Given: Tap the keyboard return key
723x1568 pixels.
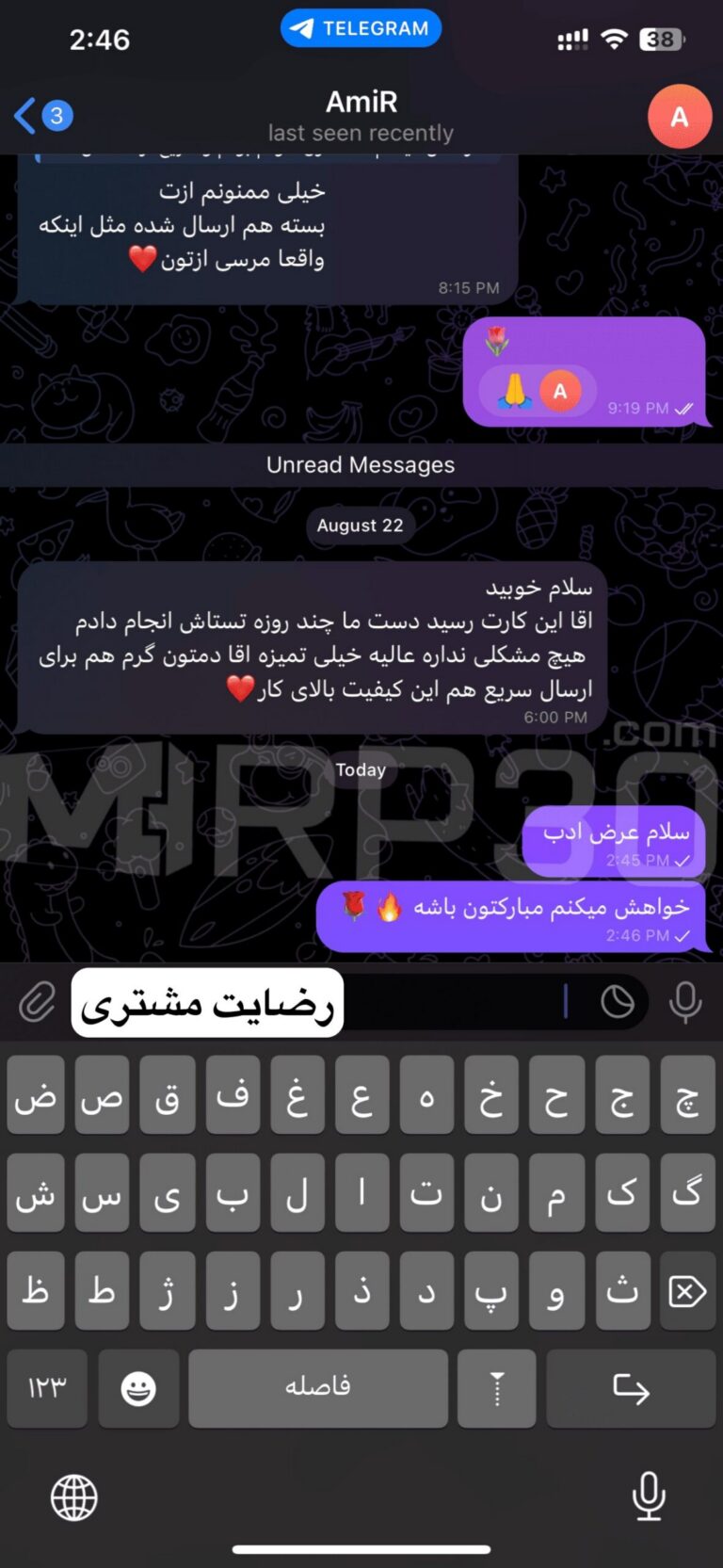Looking at the screenshot, I should (631, 1388).
